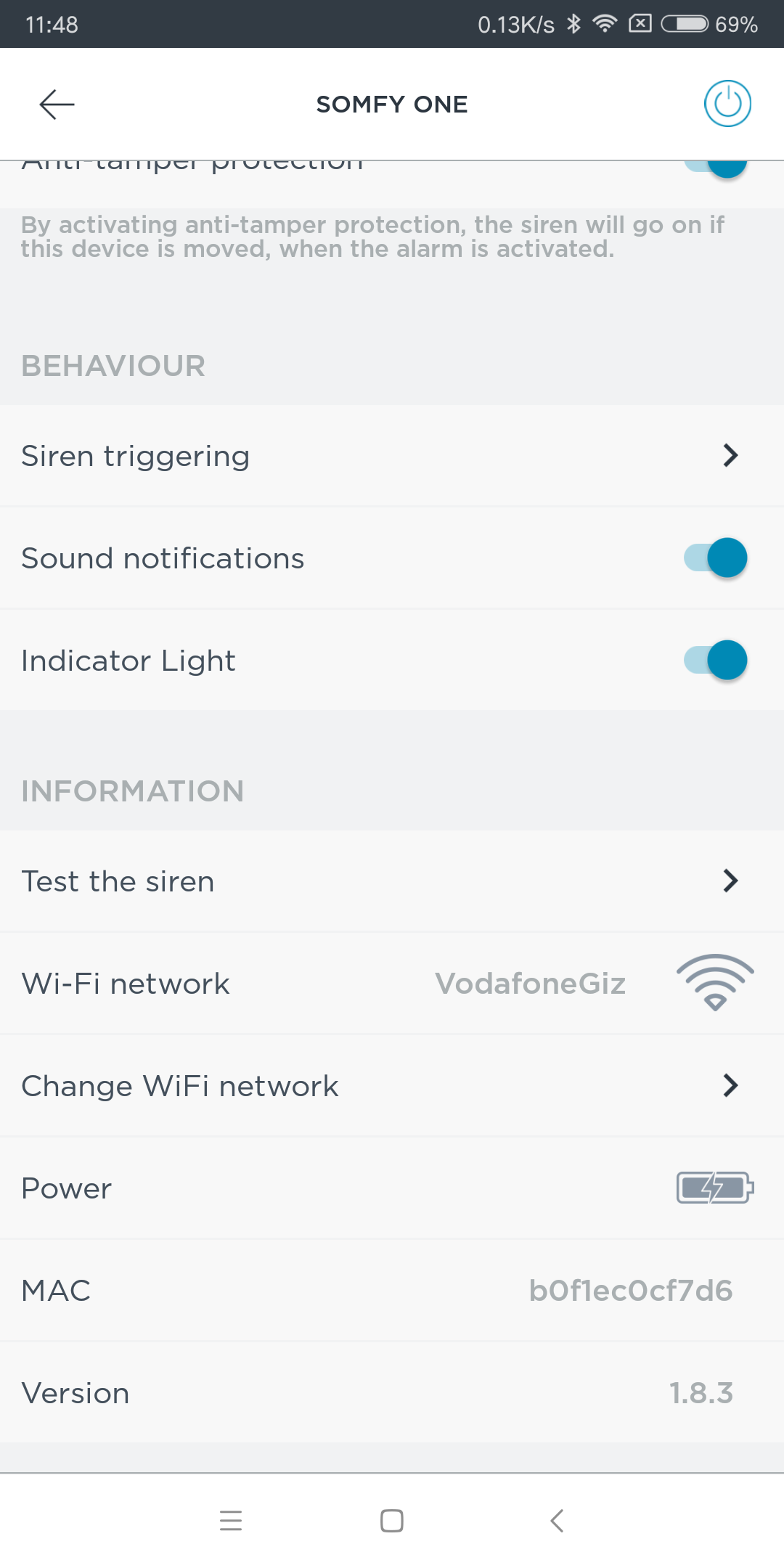
Task: Open Change WiFi network
Action: (x=392, y=1086)
